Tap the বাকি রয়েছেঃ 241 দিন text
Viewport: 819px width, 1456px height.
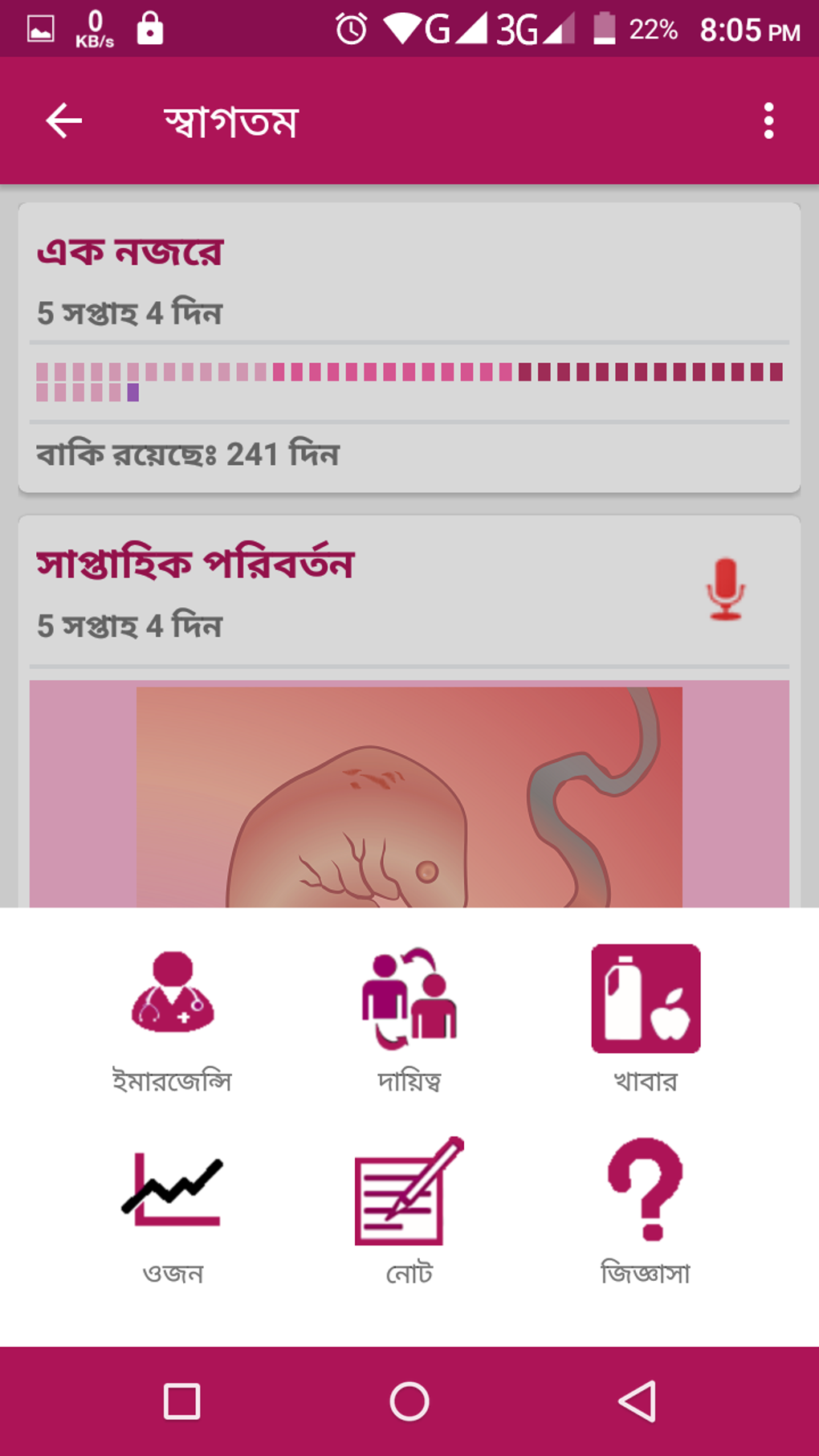189,453
